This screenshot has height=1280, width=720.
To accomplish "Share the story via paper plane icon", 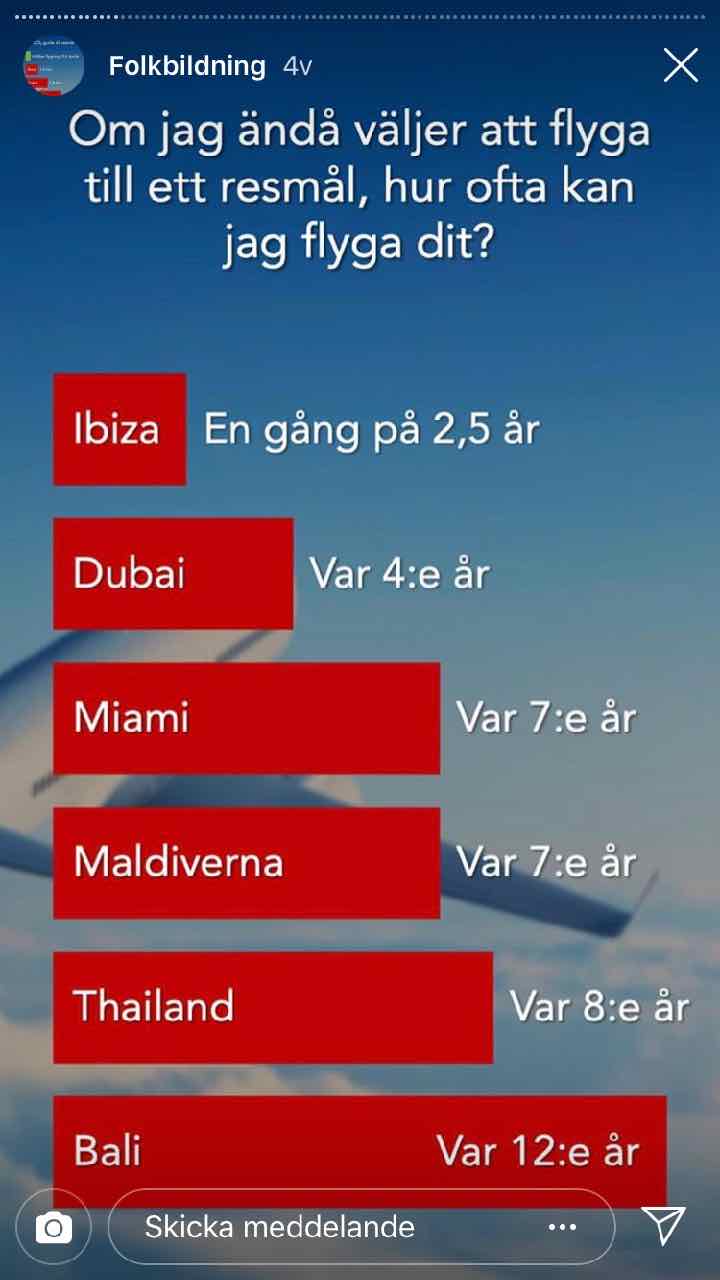I will (663, 1225).
